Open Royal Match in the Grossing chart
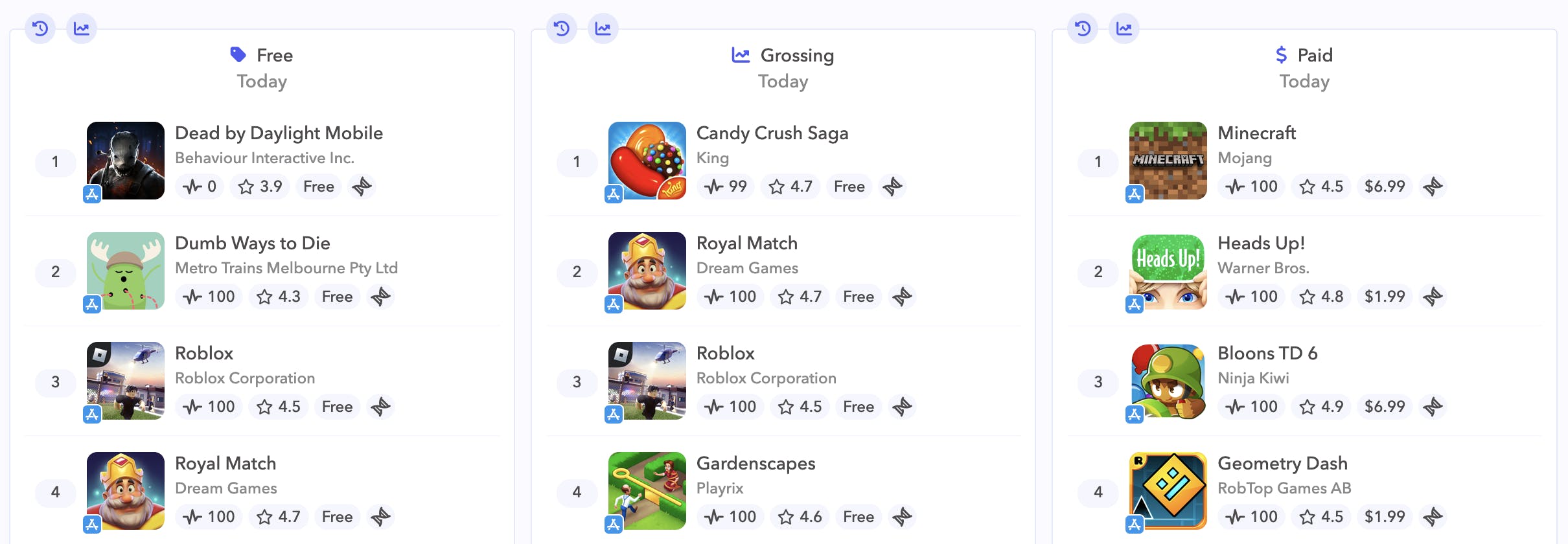Image resolution: width=1568 pixels, height=544 pixels. [746, 244]
